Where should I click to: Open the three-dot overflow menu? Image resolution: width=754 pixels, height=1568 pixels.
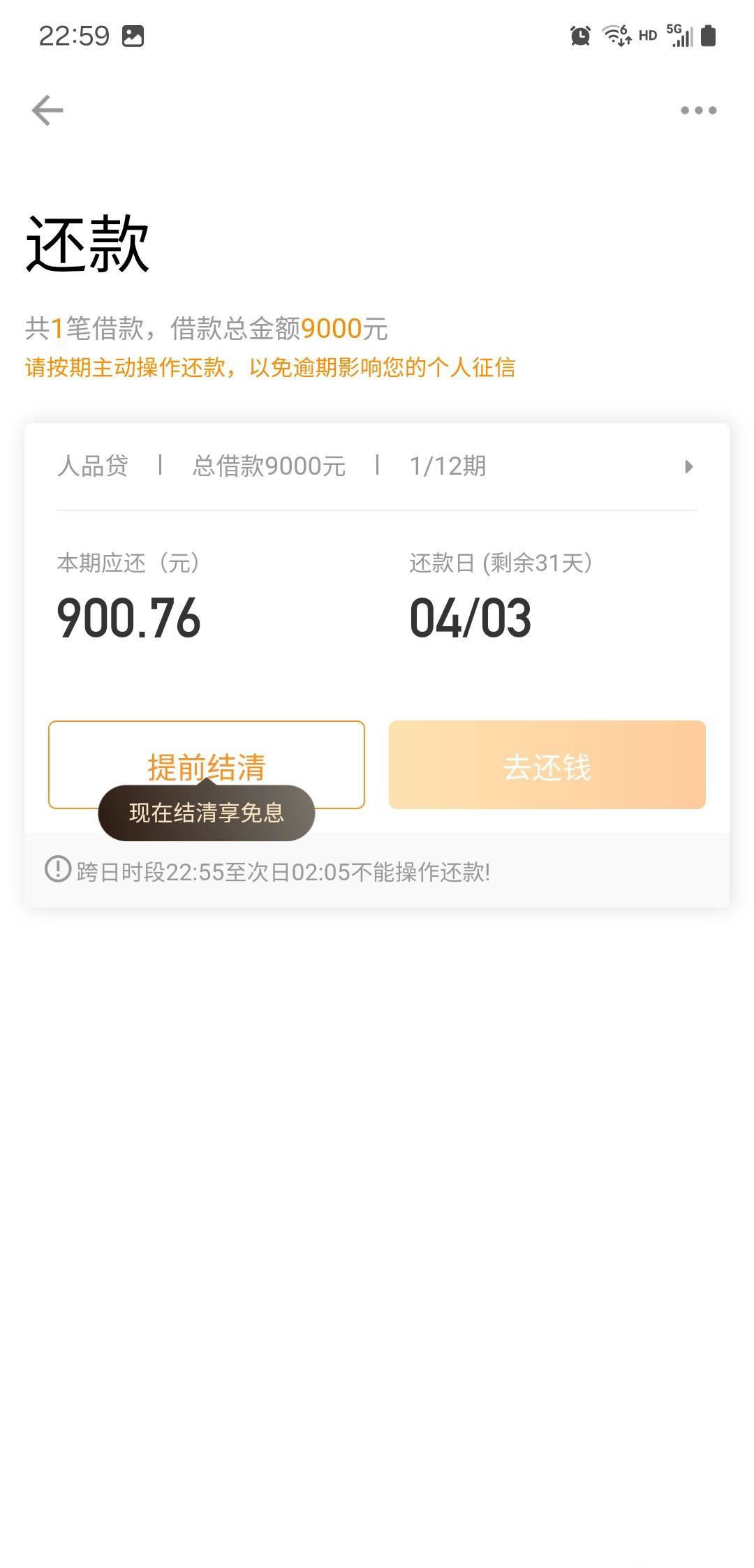(698, 110)
